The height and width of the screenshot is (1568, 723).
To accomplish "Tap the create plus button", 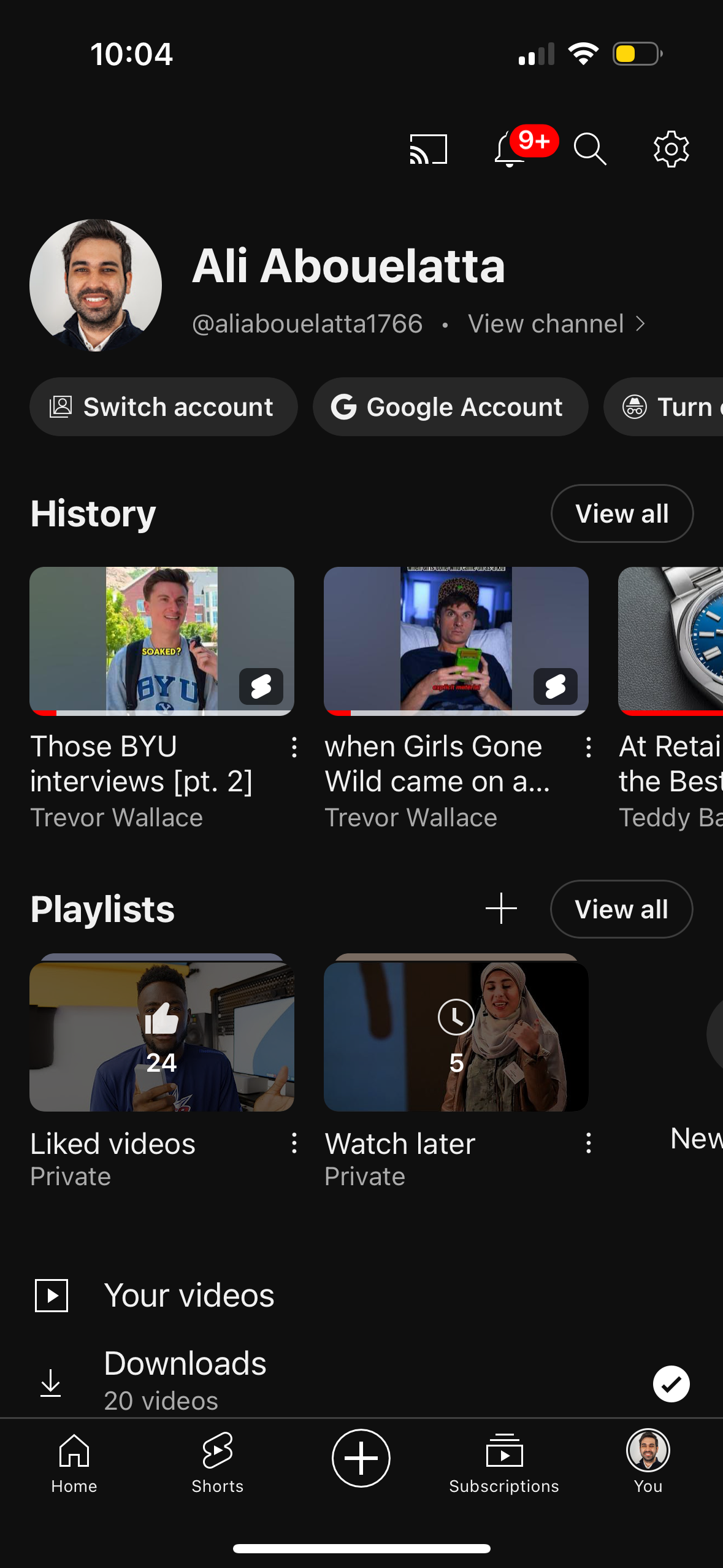I will pyautogui.click(x=361, y=1458).
